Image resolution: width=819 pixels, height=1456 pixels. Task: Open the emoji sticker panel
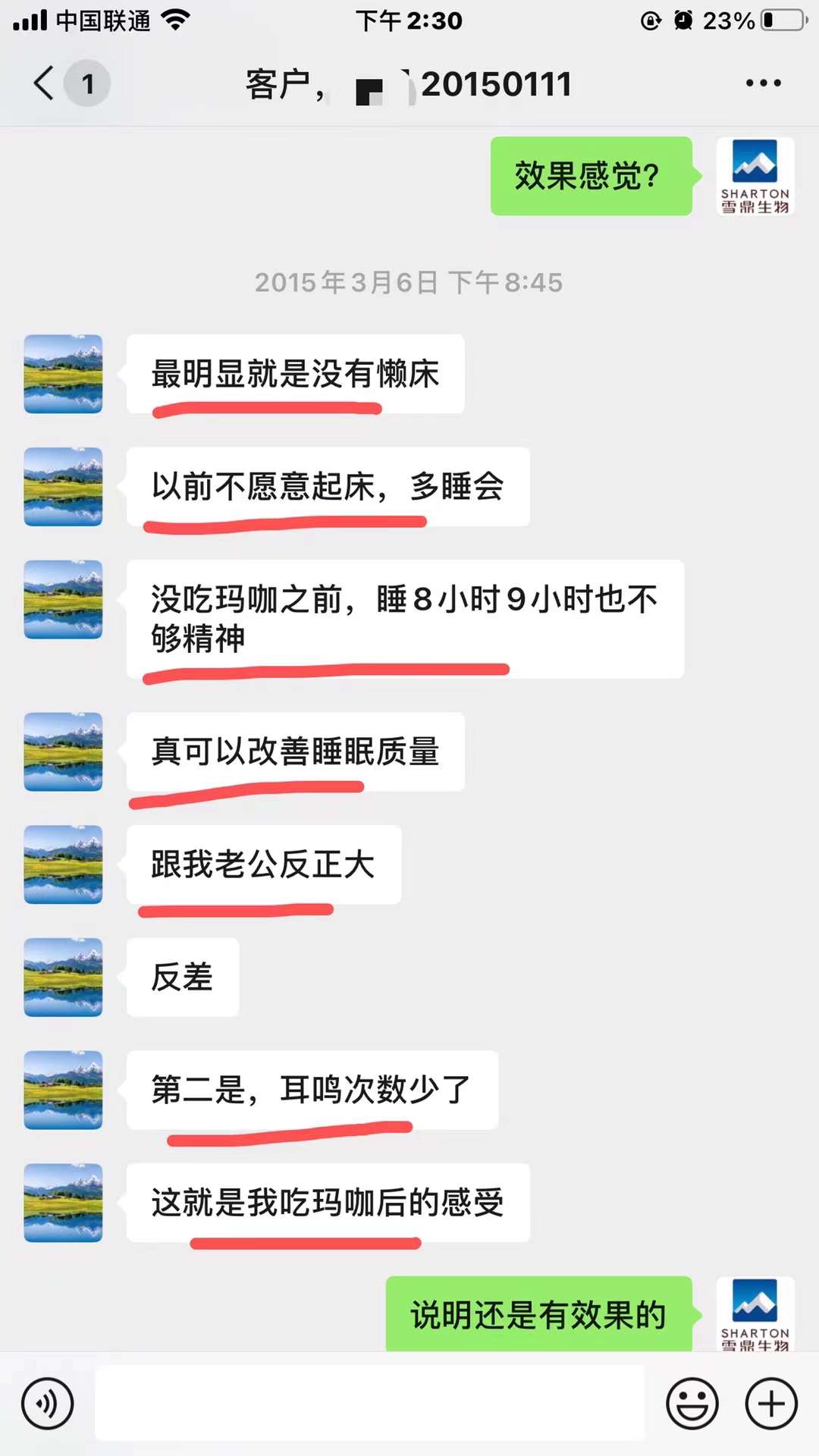point(692,1404)
